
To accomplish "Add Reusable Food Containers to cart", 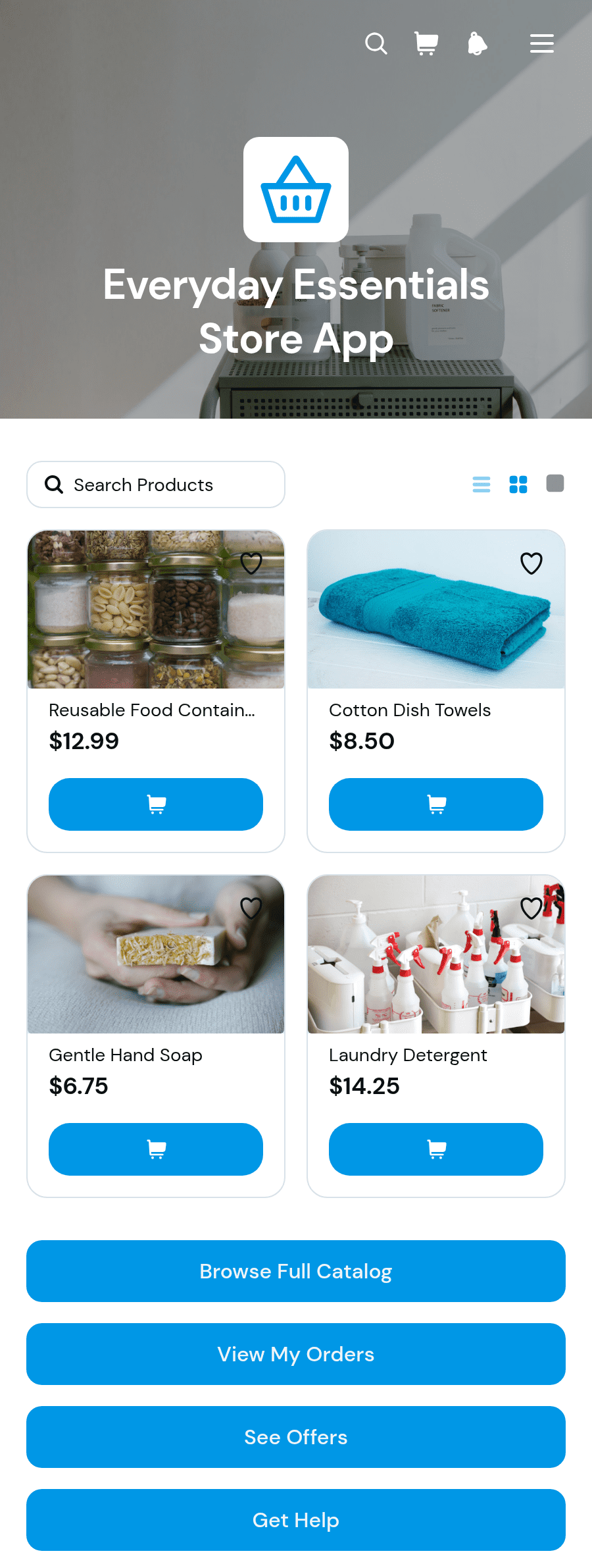I will click(x=156, y=804).
